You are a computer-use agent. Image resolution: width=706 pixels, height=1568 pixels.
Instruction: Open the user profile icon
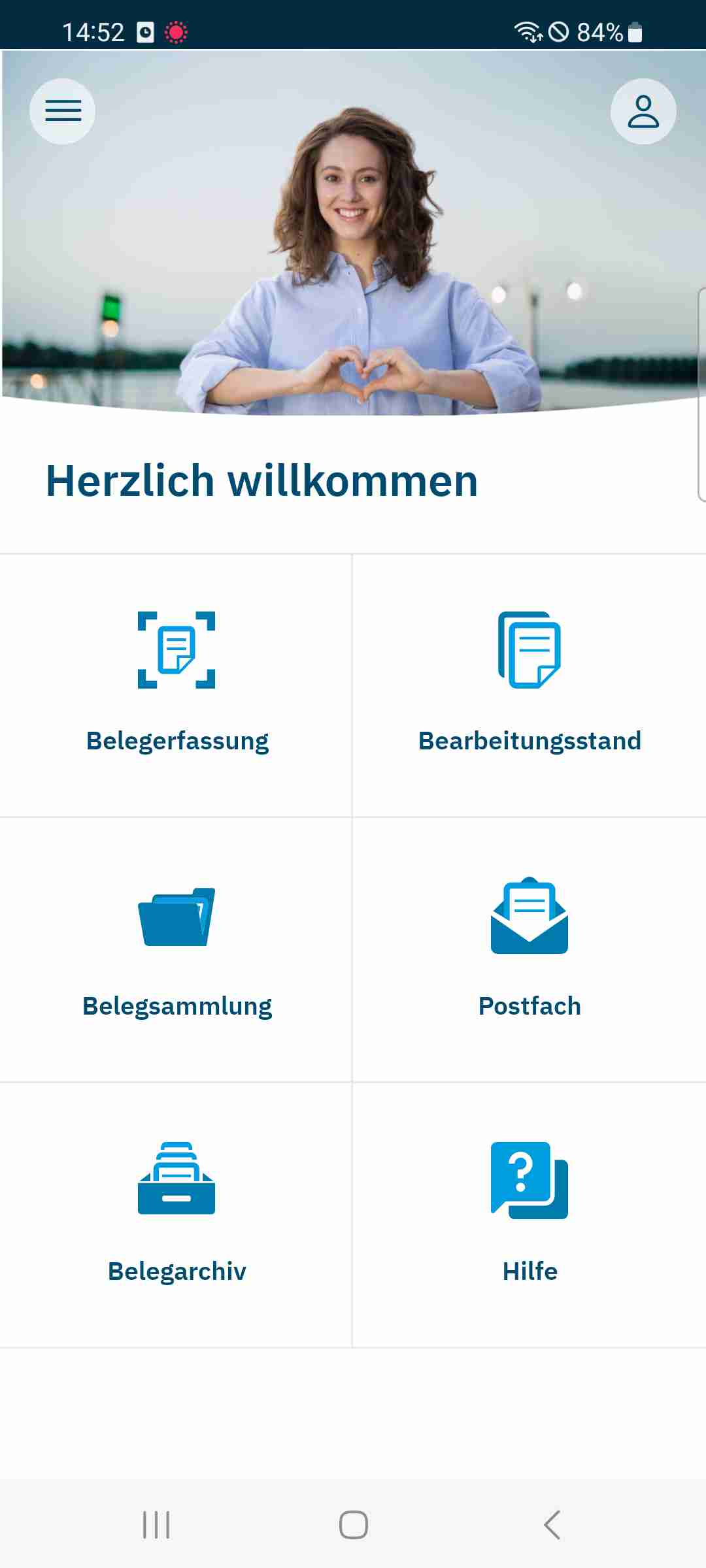click(643, 111)
